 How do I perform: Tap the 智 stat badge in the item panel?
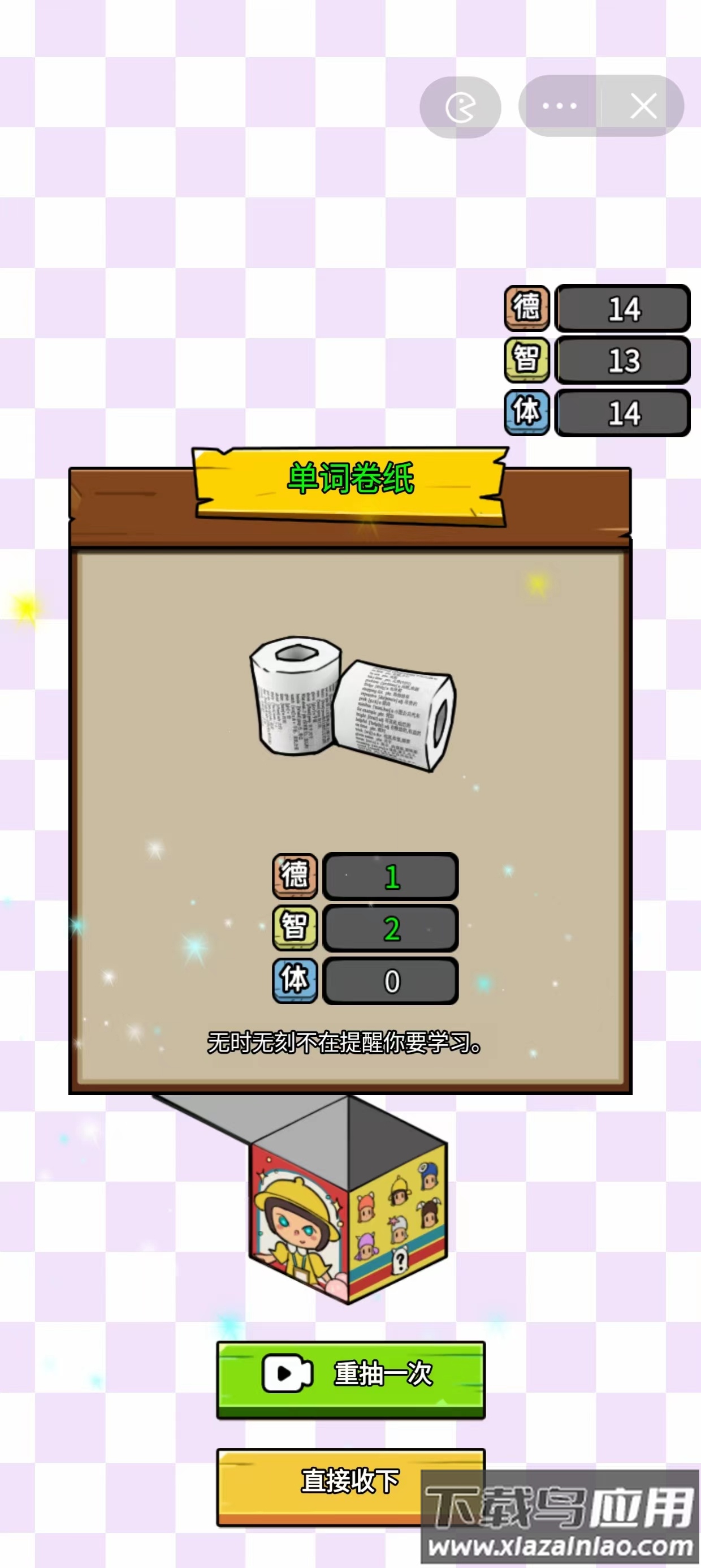click(295, 928)
